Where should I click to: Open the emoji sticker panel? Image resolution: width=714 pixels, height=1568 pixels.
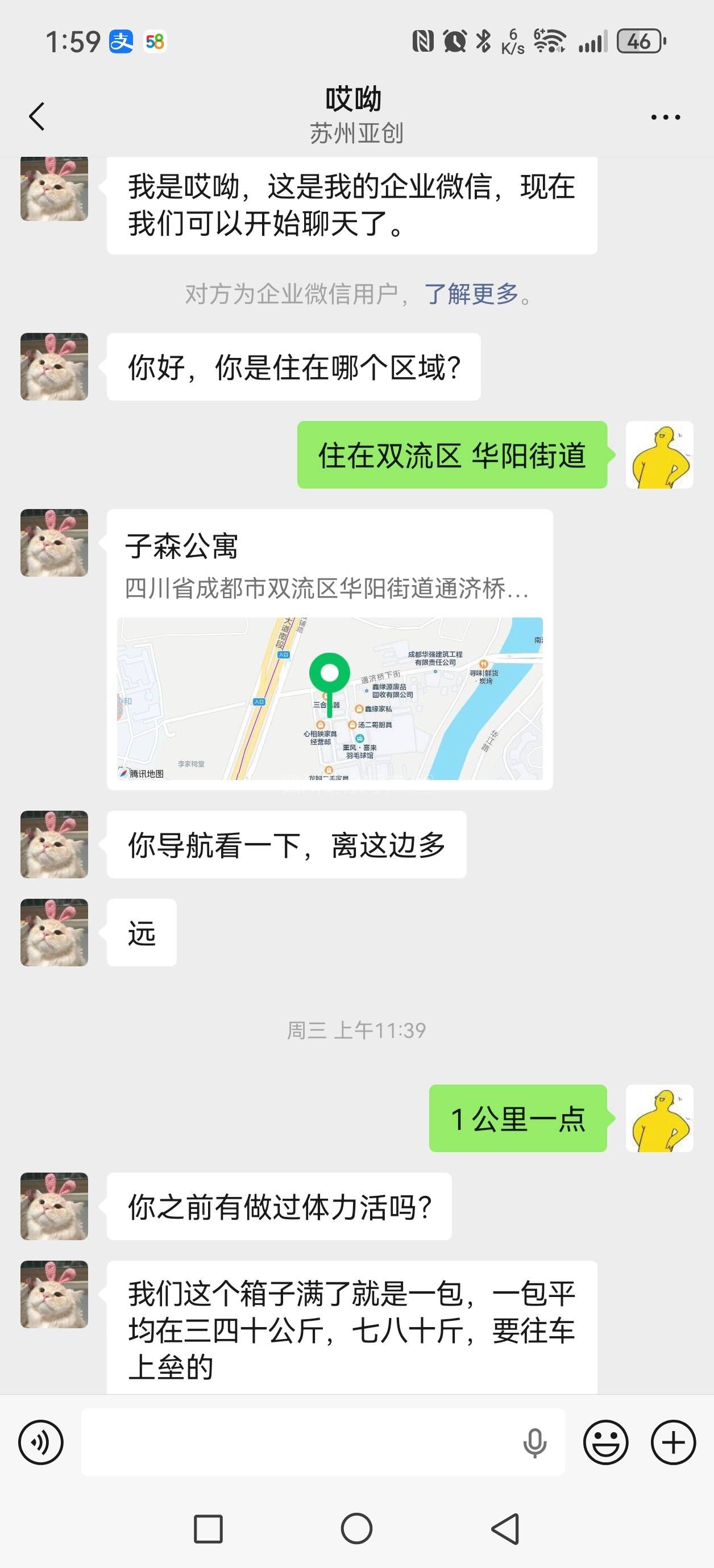pyautogui.click(x=605, y=1442)
